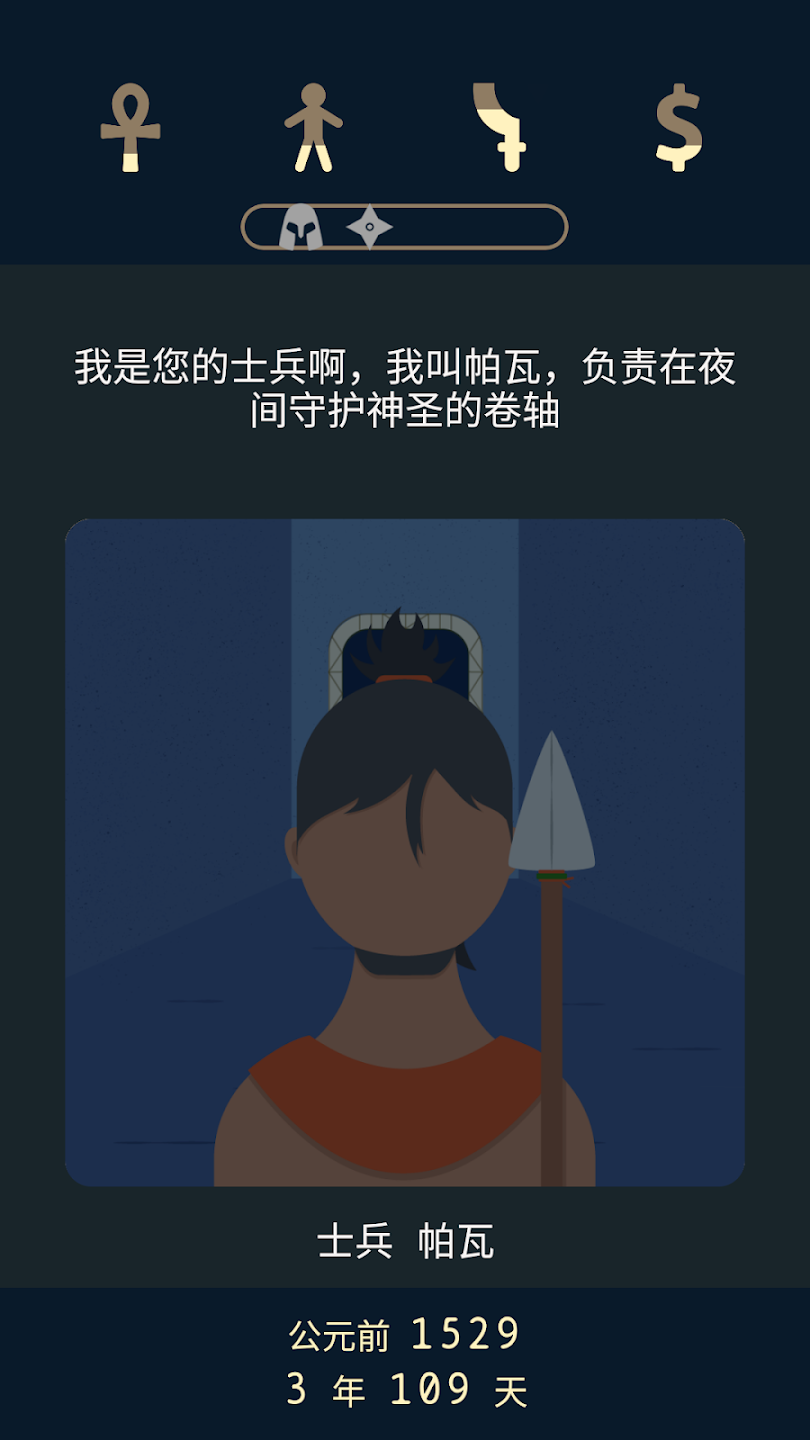Click the right edge of the character card

(x=740, y=850)
